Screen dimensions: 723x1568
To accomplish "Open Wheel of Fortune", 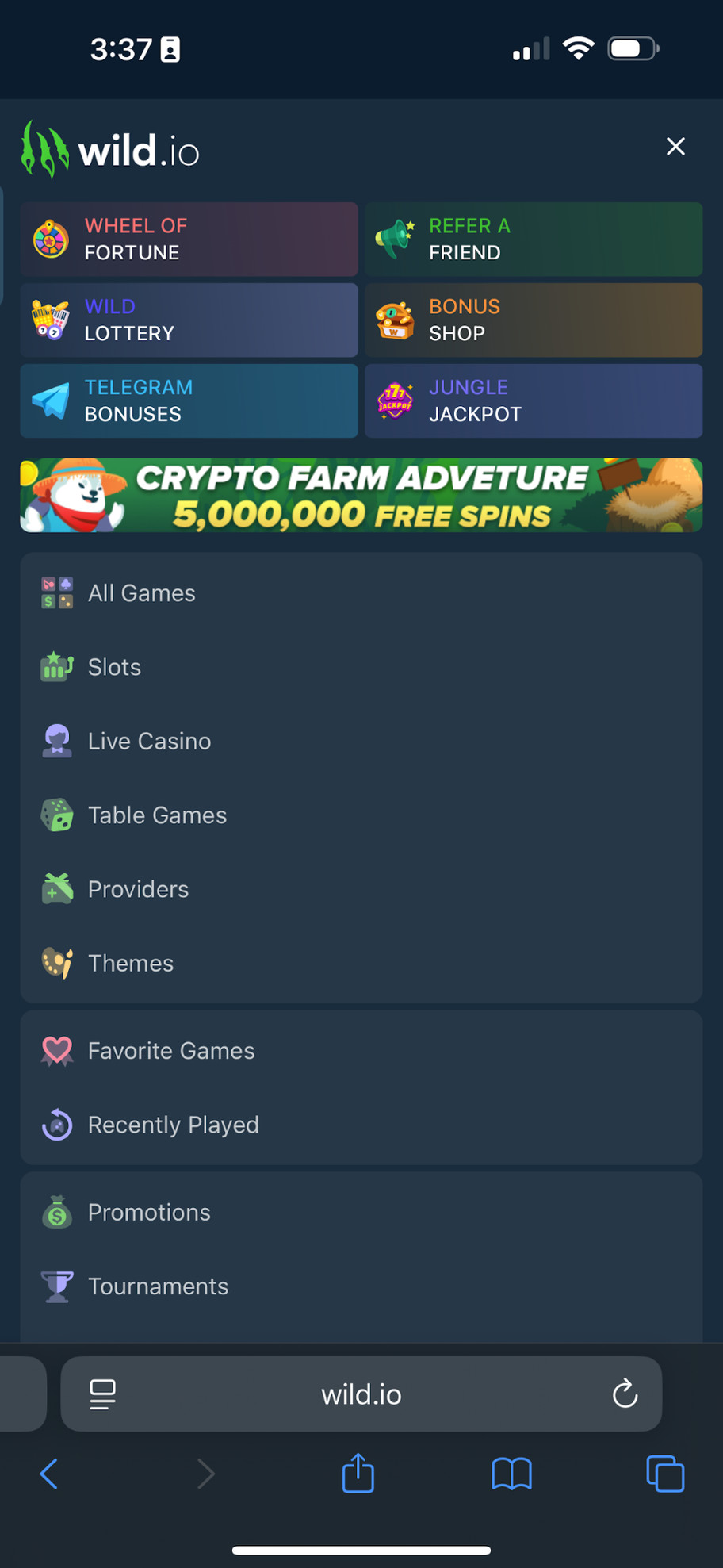I will tap(189, 240).
